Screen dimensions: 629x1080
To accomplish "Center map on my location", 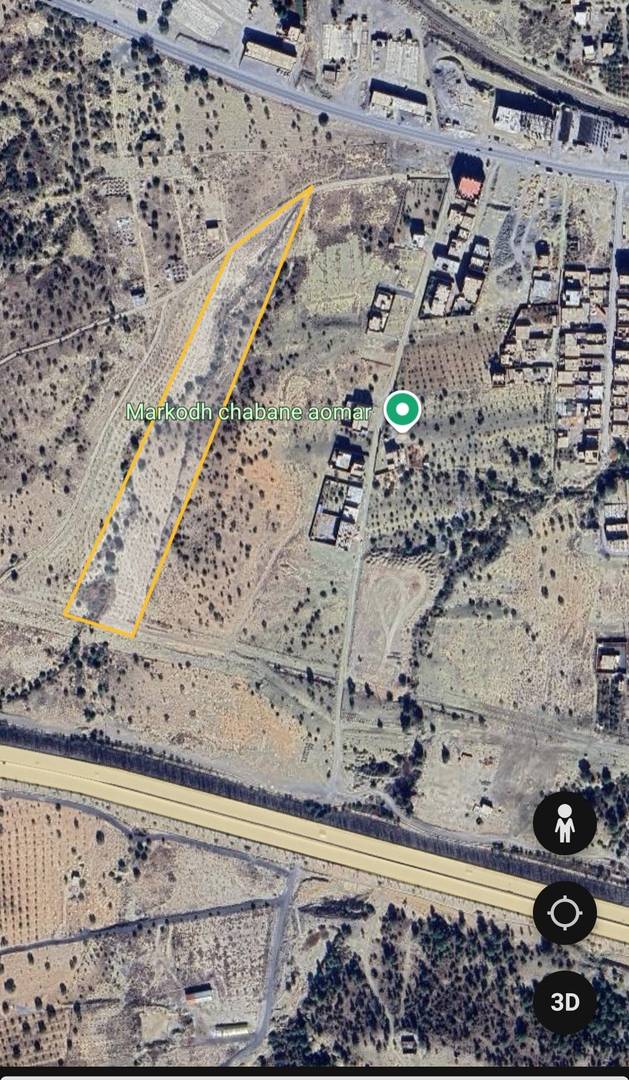I will coord(564,913).
